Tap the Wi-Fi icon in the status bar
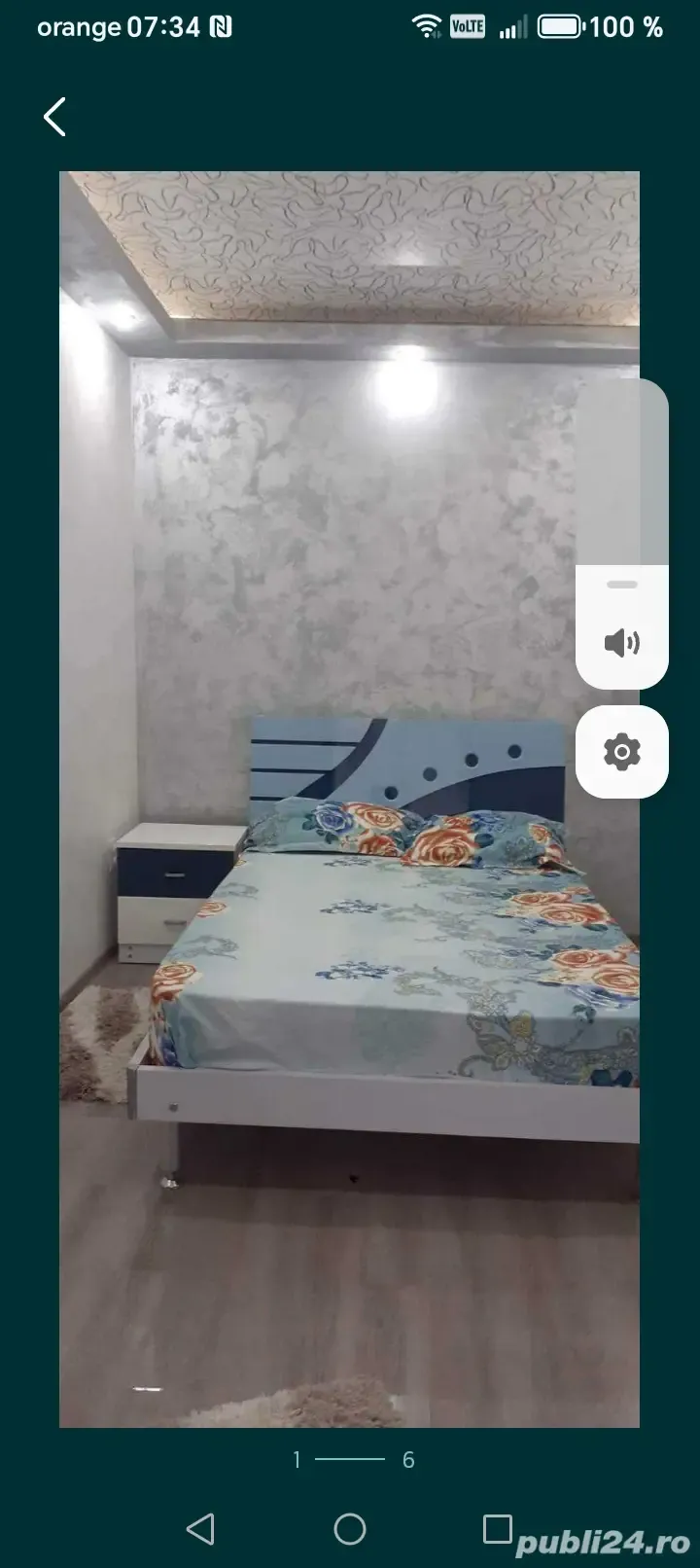This screenshot has width=700, height=1568. pyautogui.click(x=428, y=26)
